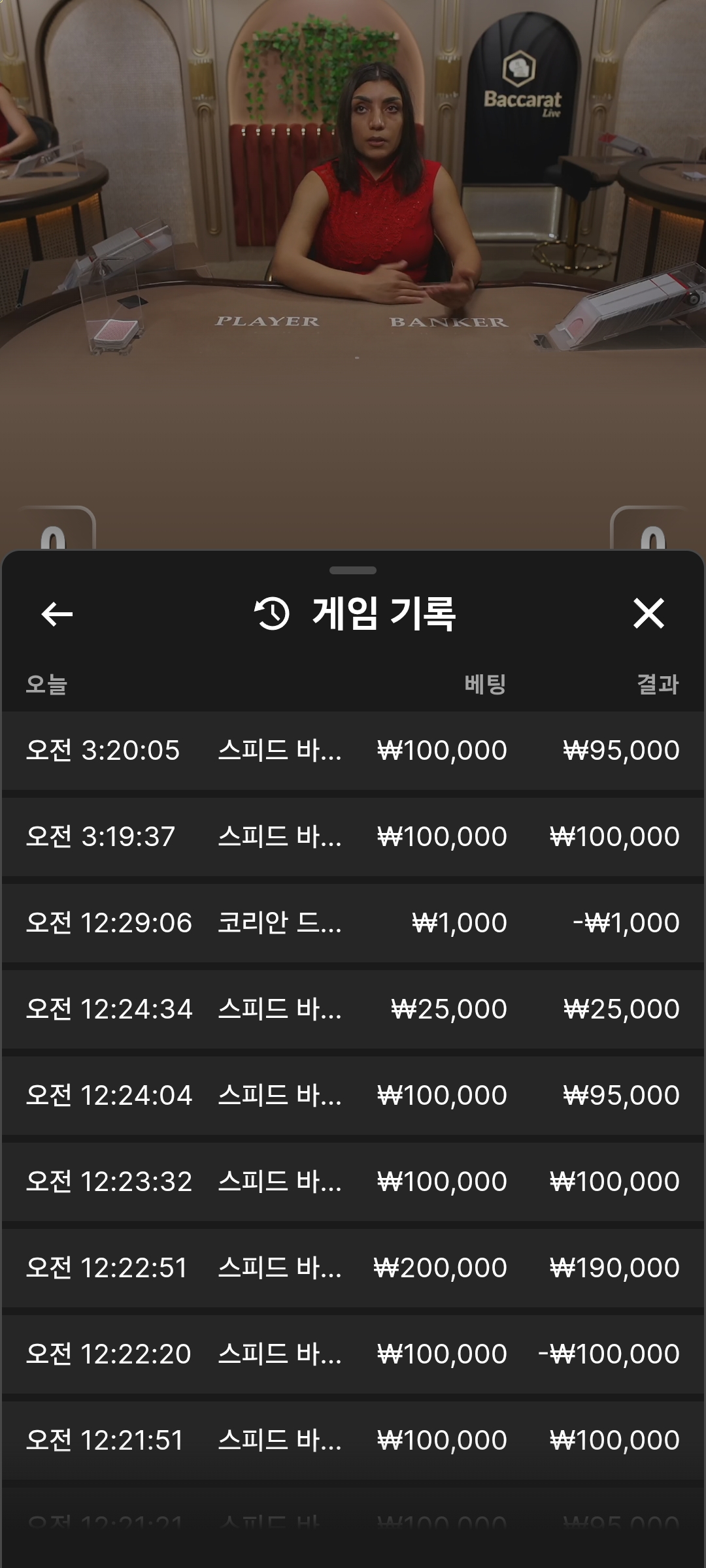This screenshot has width=706, height=1568.
Task: Open the 오전 12:24:34 game record
Action: (353, 1009)
